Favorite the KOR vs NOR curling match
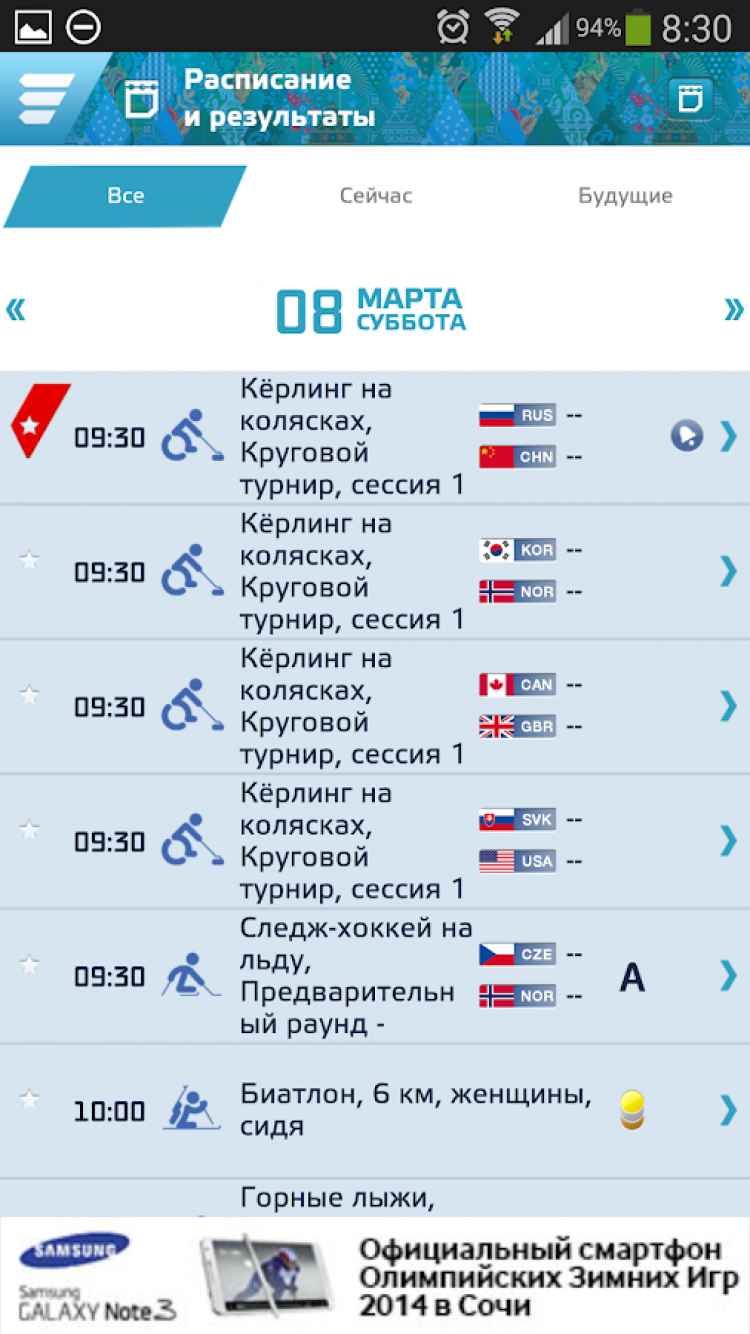Screen dimensions: 750x1334 (x=30, y=560)
